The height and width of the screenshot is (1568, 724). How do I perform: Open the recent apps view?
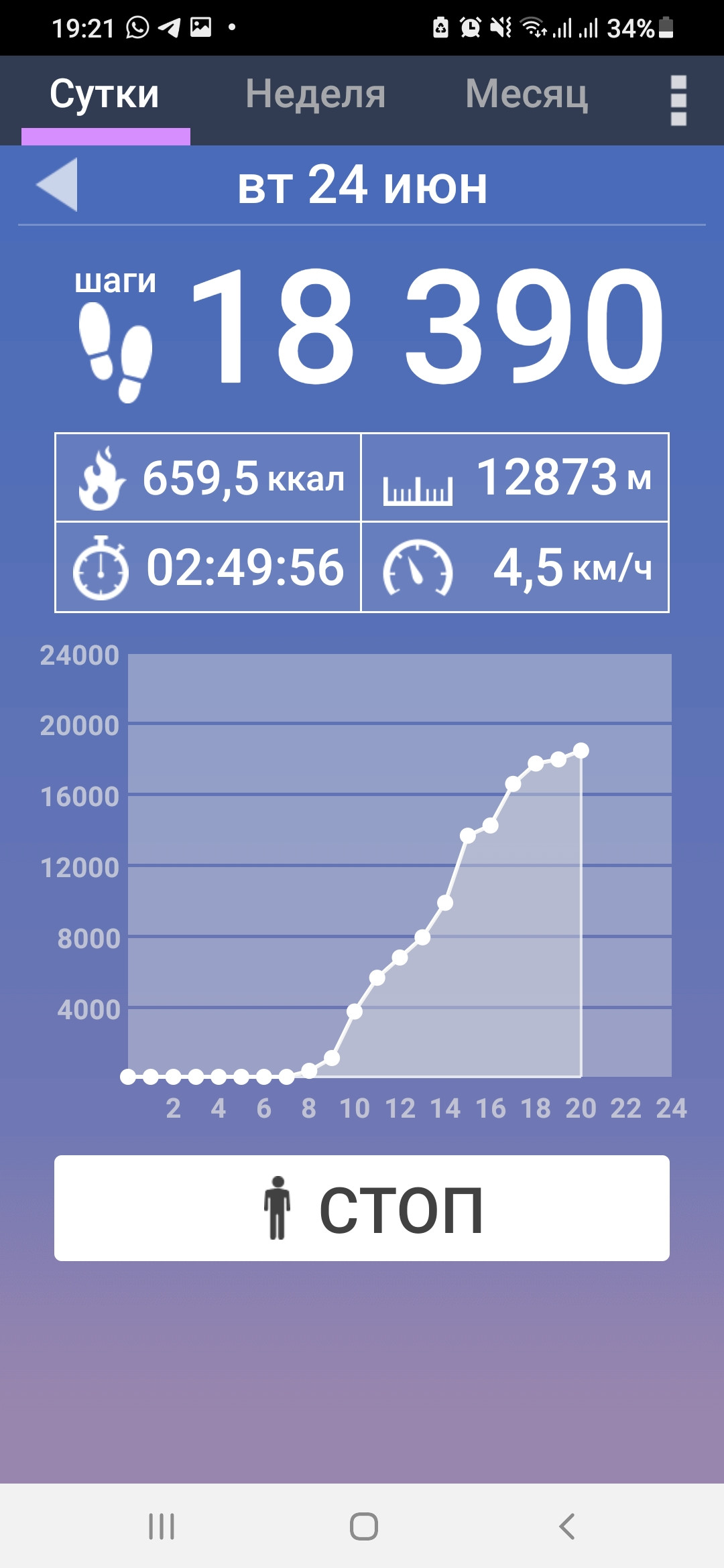162,1526
